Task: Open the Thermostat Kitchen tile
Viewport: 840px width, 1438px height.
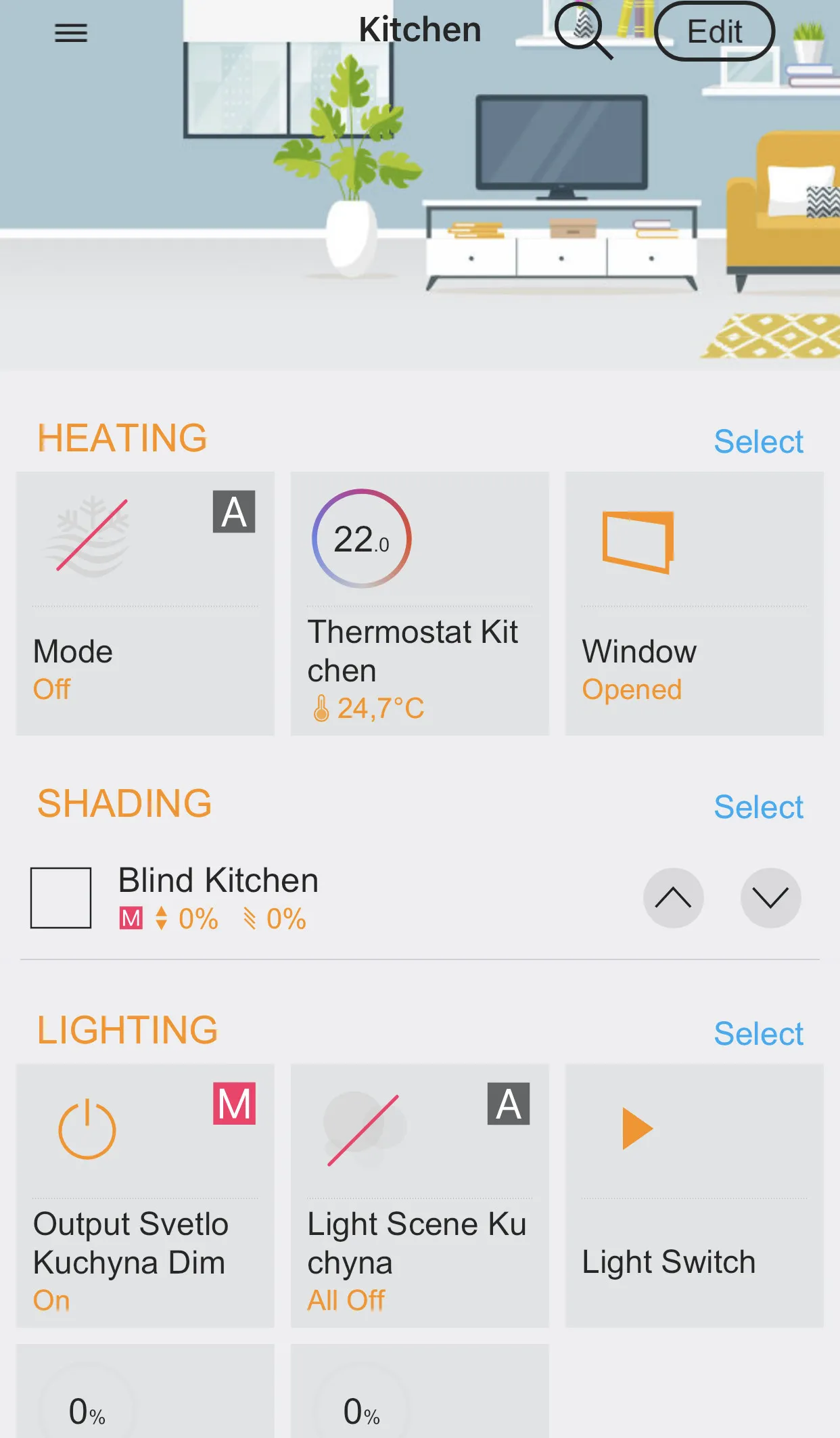Action: pyautogui.click(x=419, y=603)
